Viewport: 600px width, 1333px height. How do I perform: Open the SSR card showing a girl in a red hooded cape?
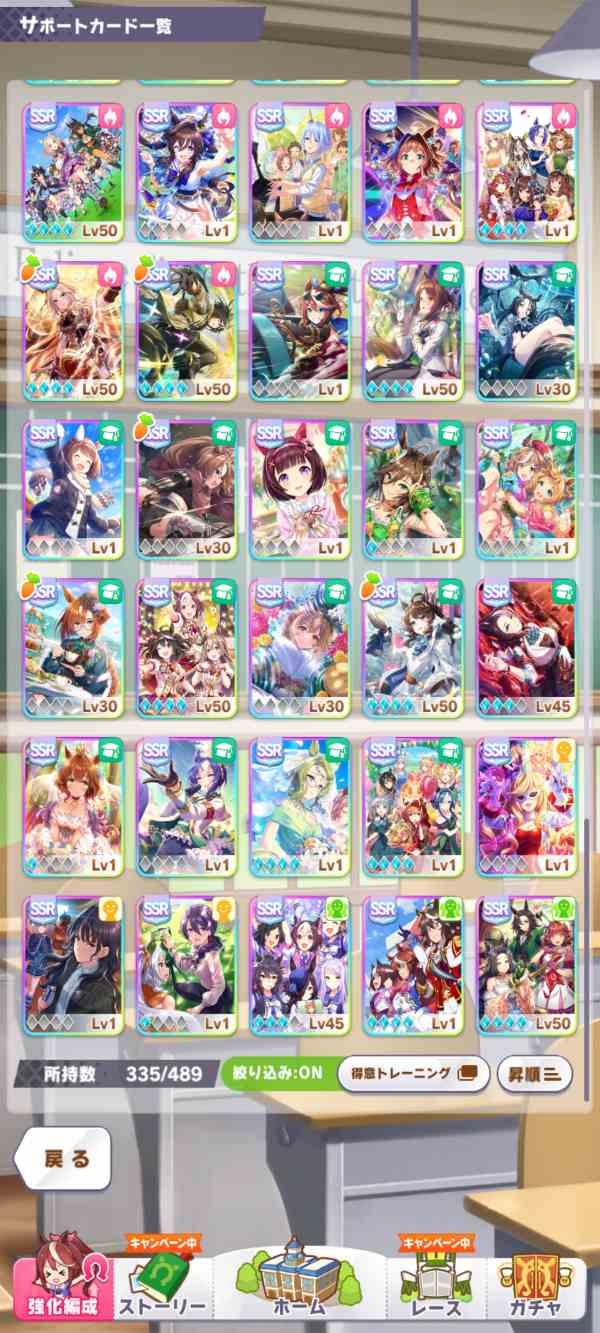413,172
